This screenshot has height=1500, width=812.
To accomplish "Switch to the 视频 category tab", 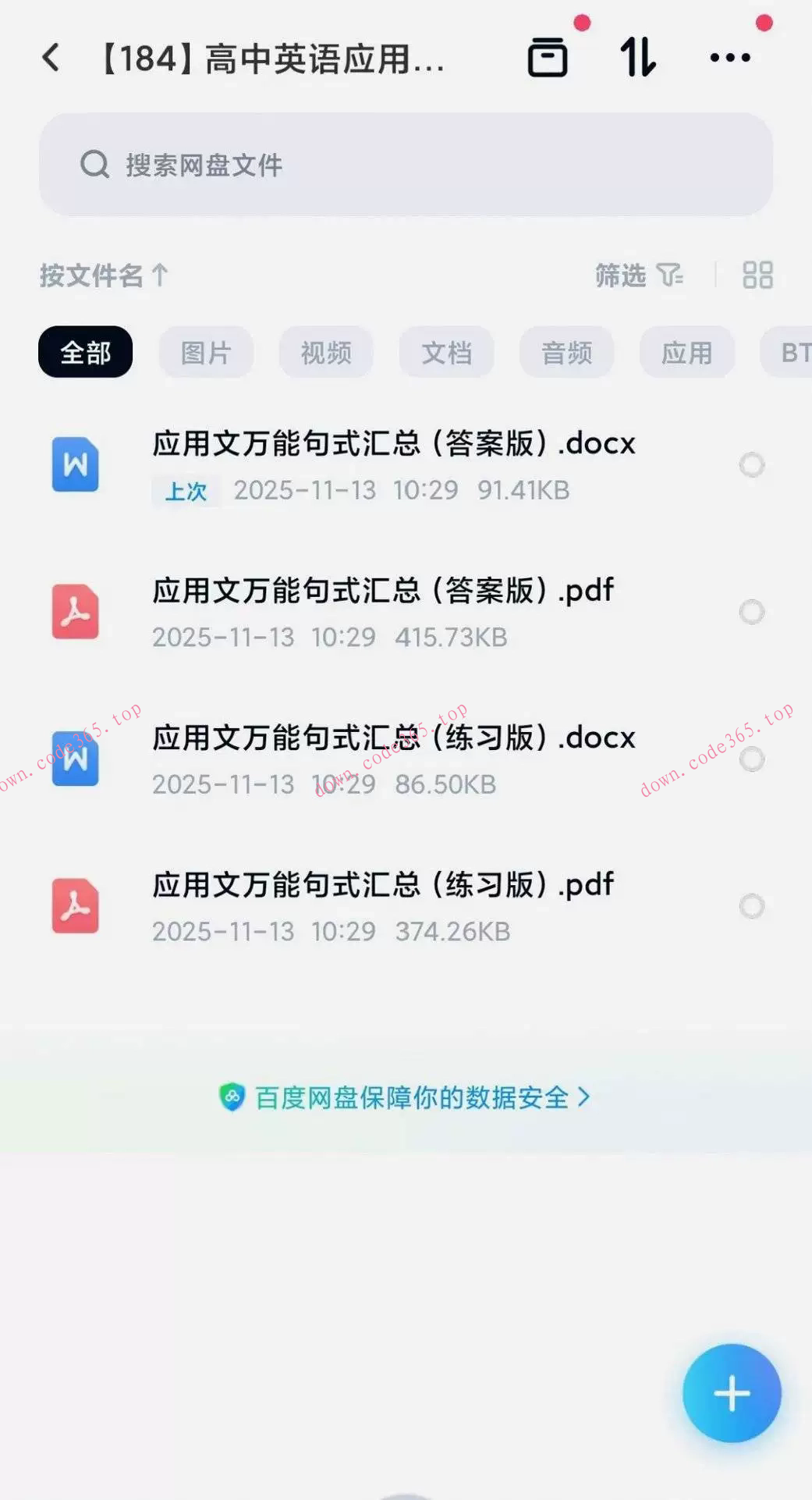I will (326, 353).
